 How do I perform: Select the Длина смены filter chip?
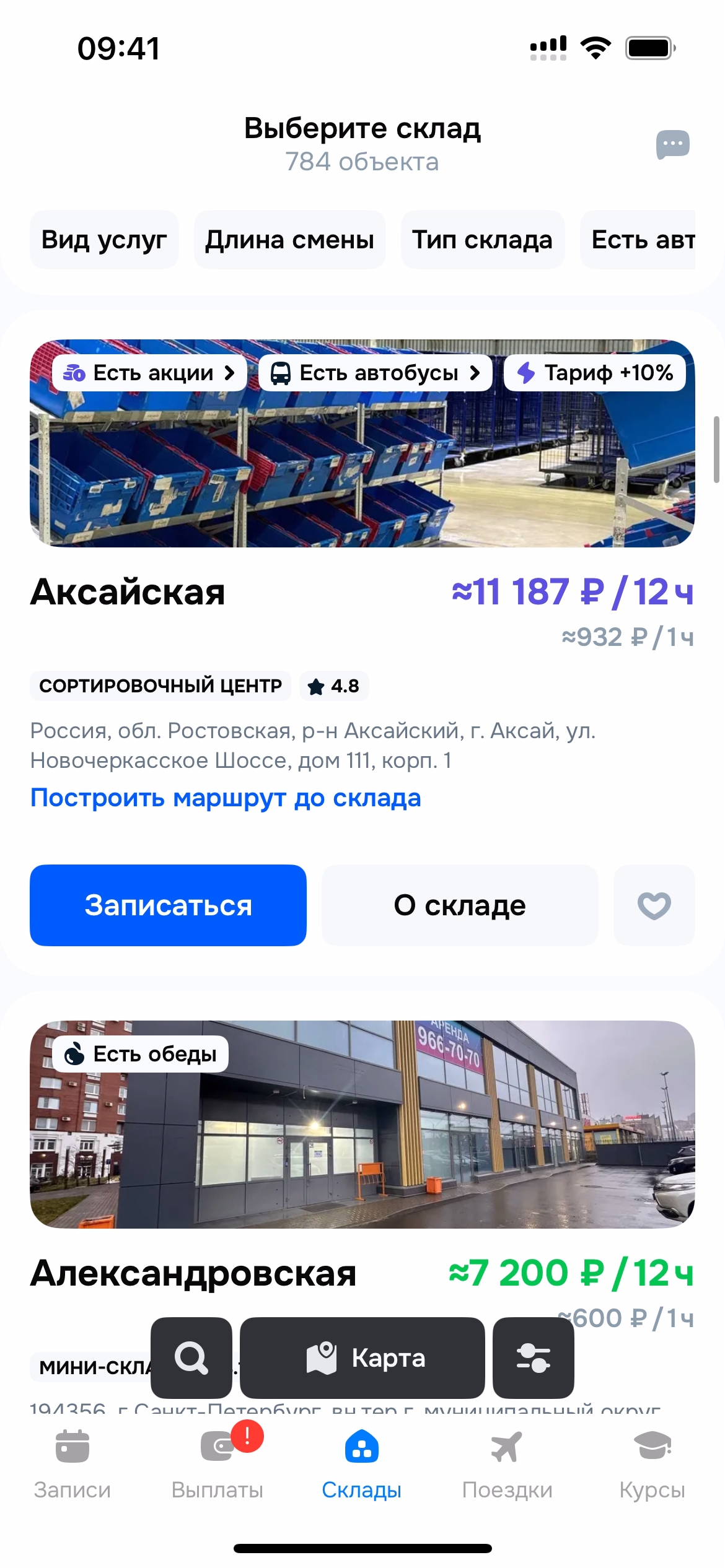[x=289, y=240]
